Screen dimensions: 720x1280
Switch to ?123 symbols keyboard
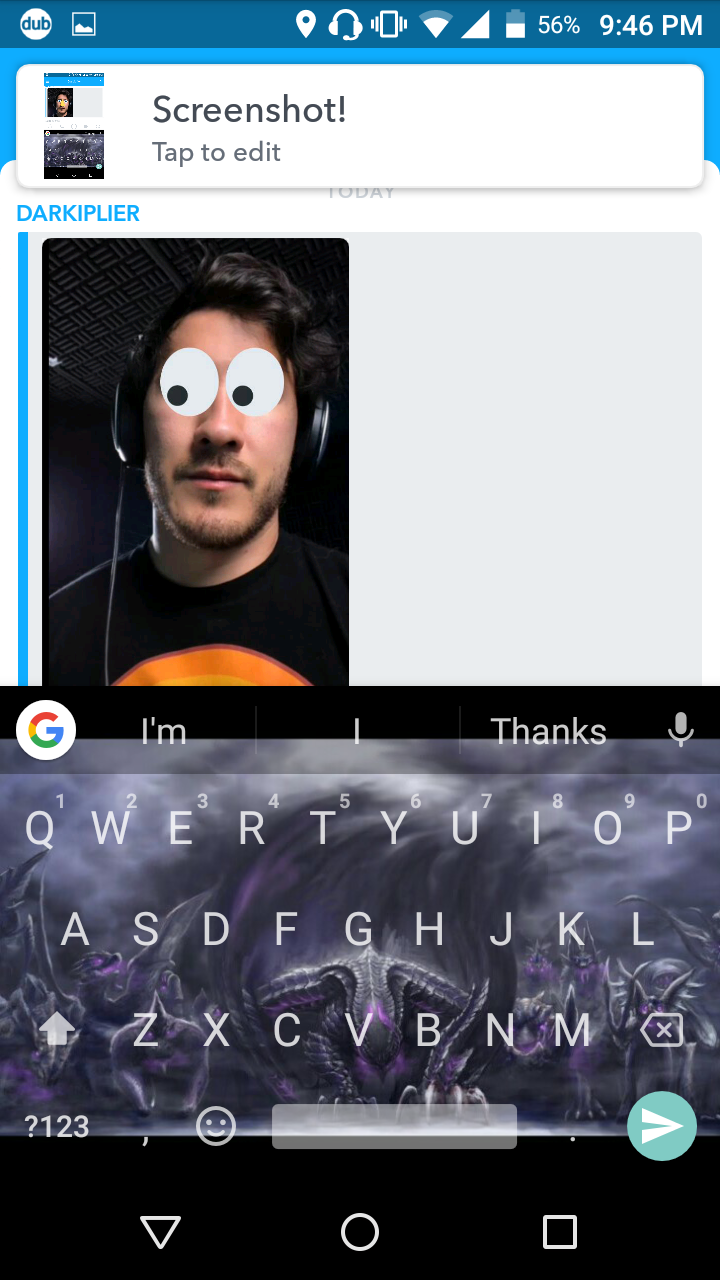point(57,1127)
